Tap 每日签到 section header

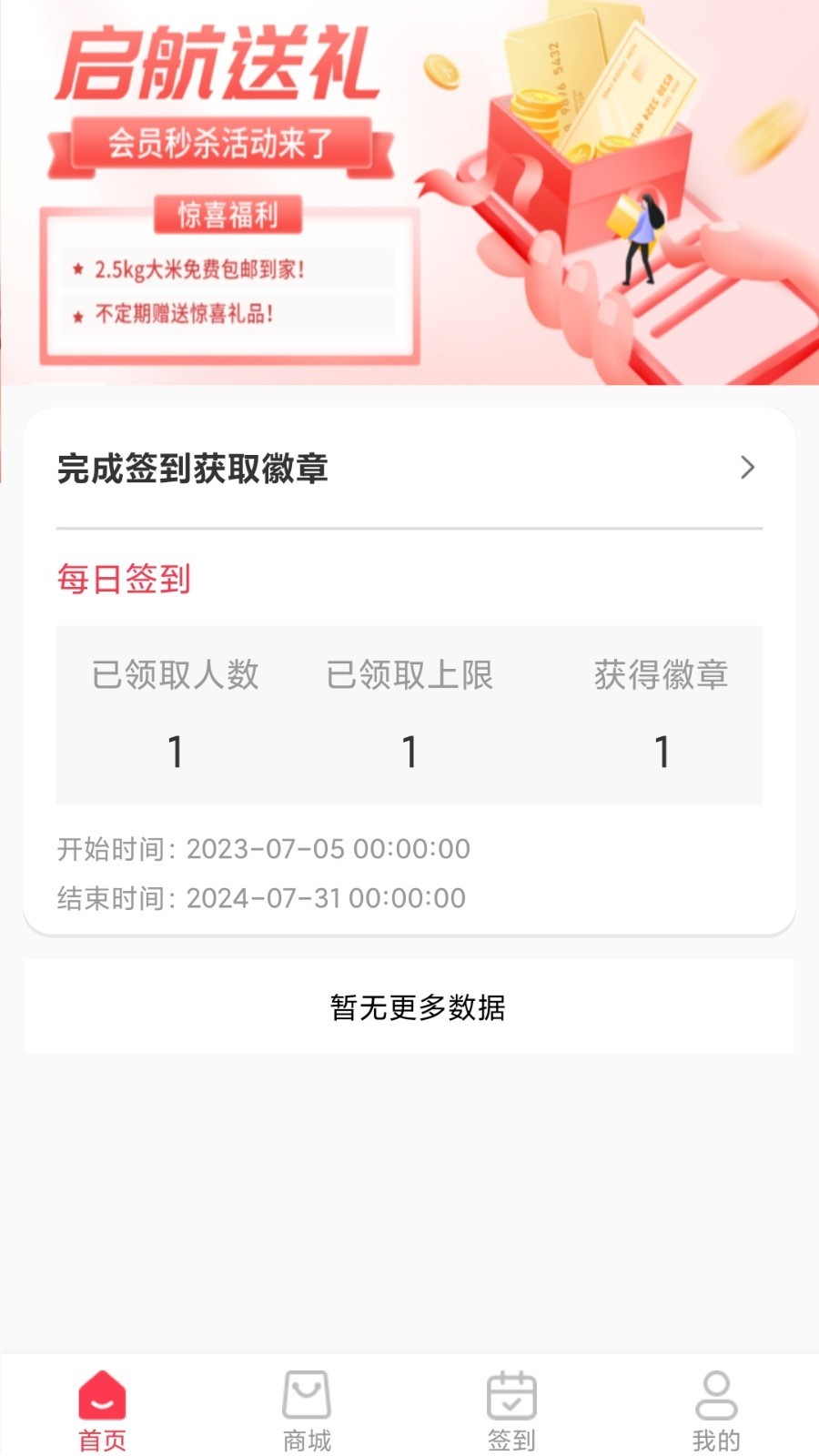[122, 579]
